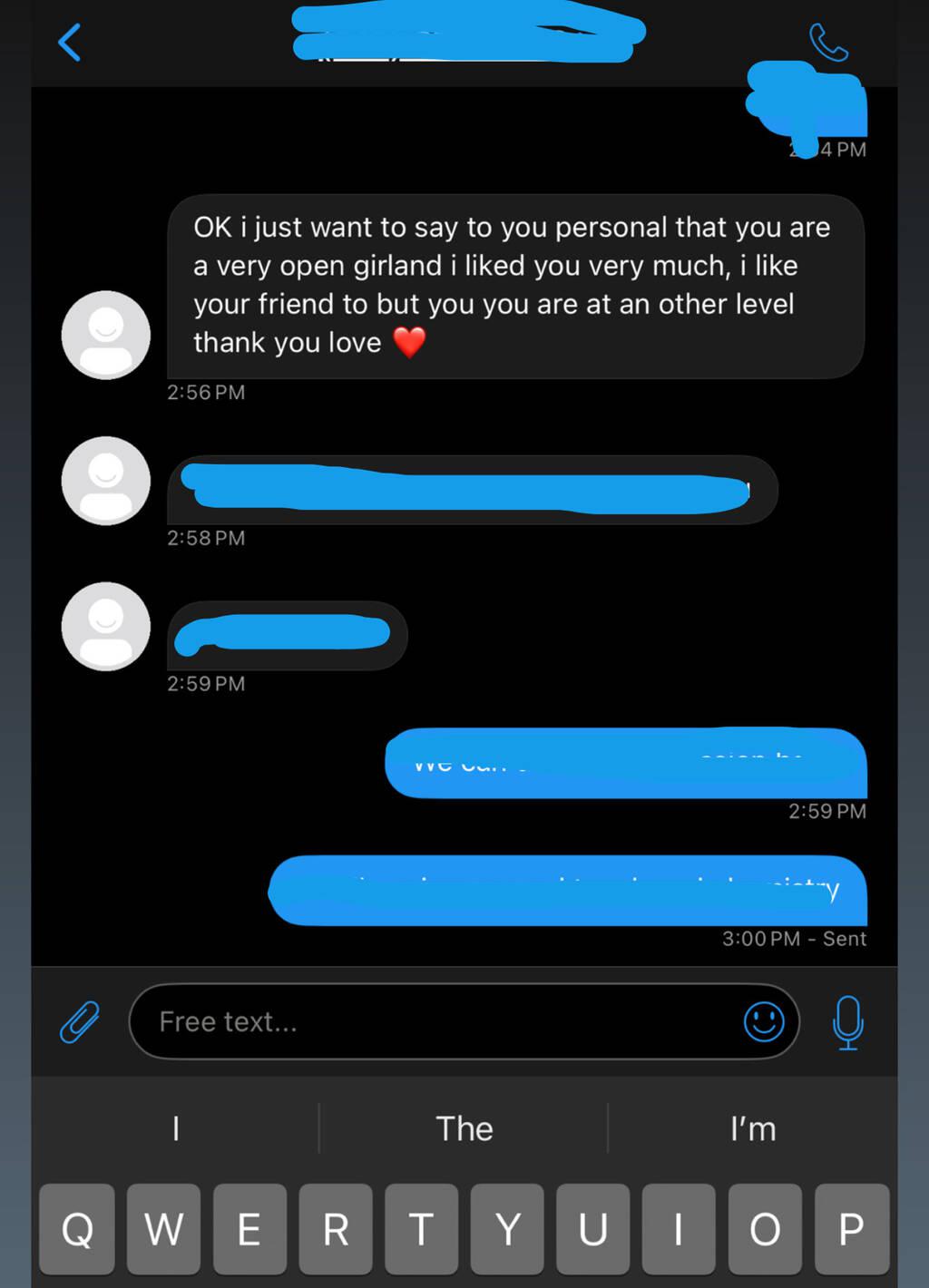Insert the keyboard suggestion "I"
Screen dimensions: 929x1288
[x=175, y=1129]
